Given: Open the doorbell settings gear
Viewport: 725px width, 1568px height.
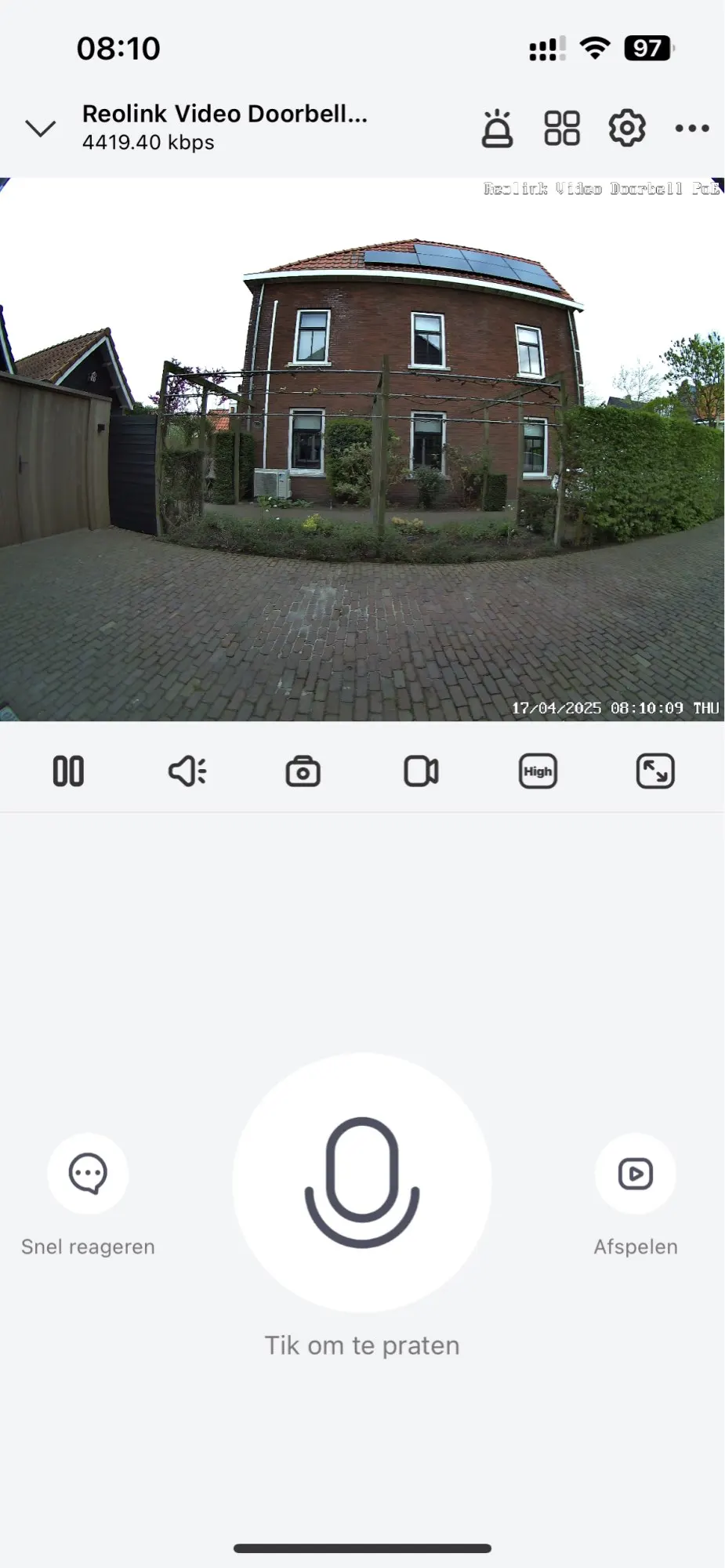Looking at the screenshot, I should pos(627,128).
